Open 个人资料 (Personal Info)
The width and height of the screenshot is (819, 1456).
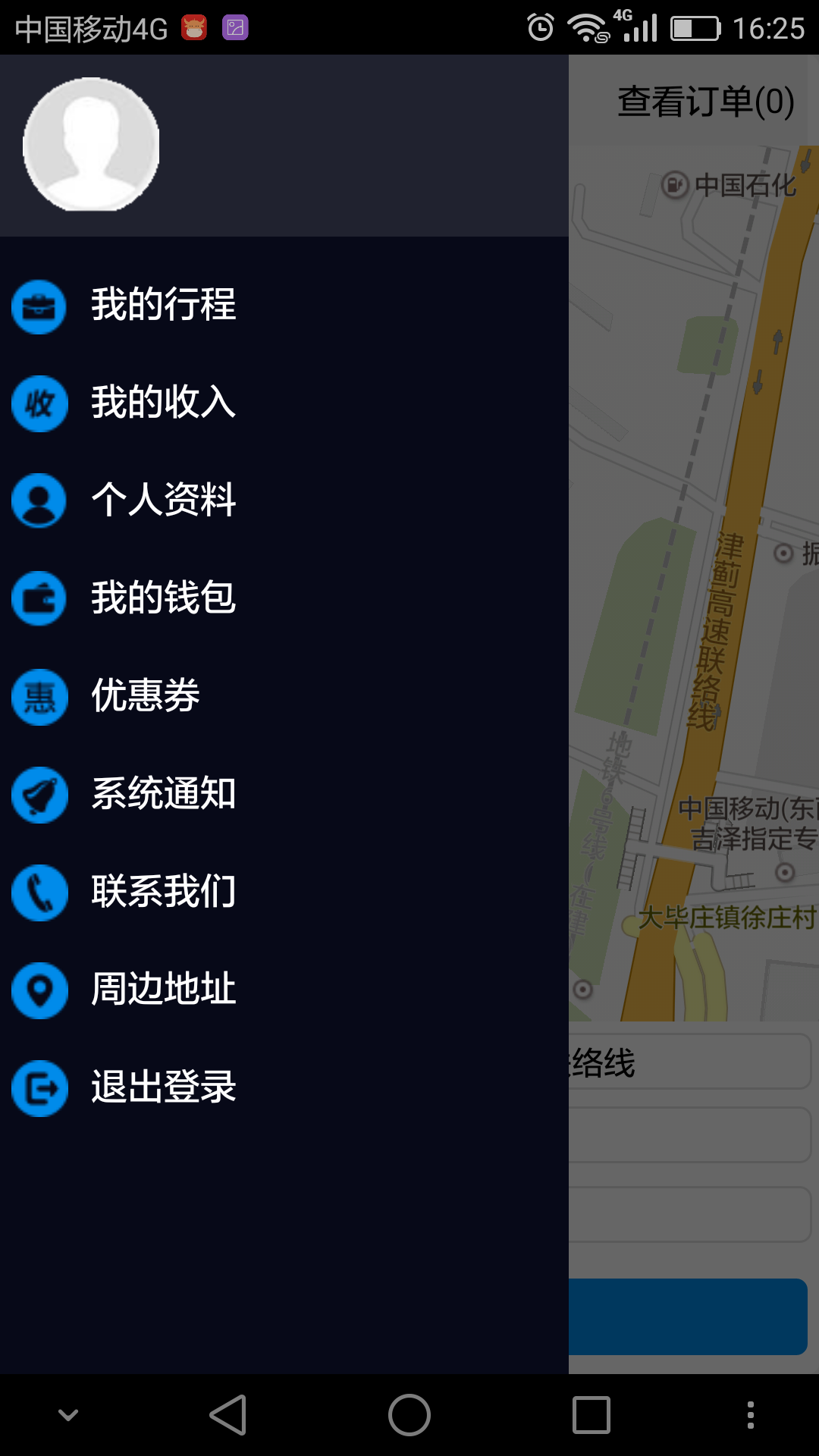[x=163, y=500]
